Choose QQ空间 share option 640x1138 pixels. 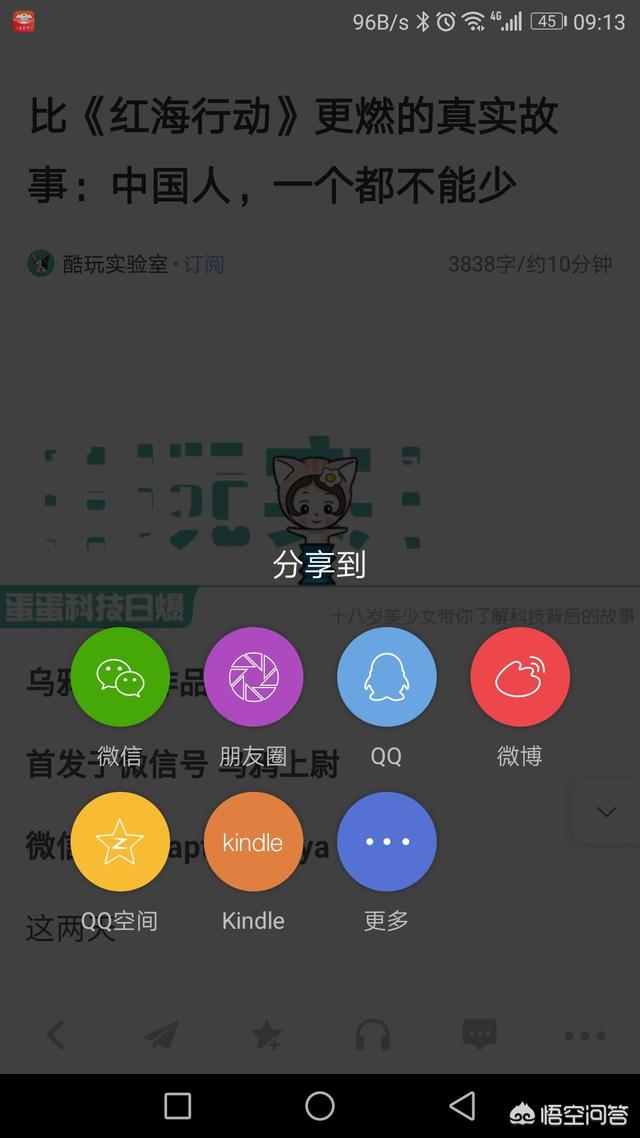120,841
